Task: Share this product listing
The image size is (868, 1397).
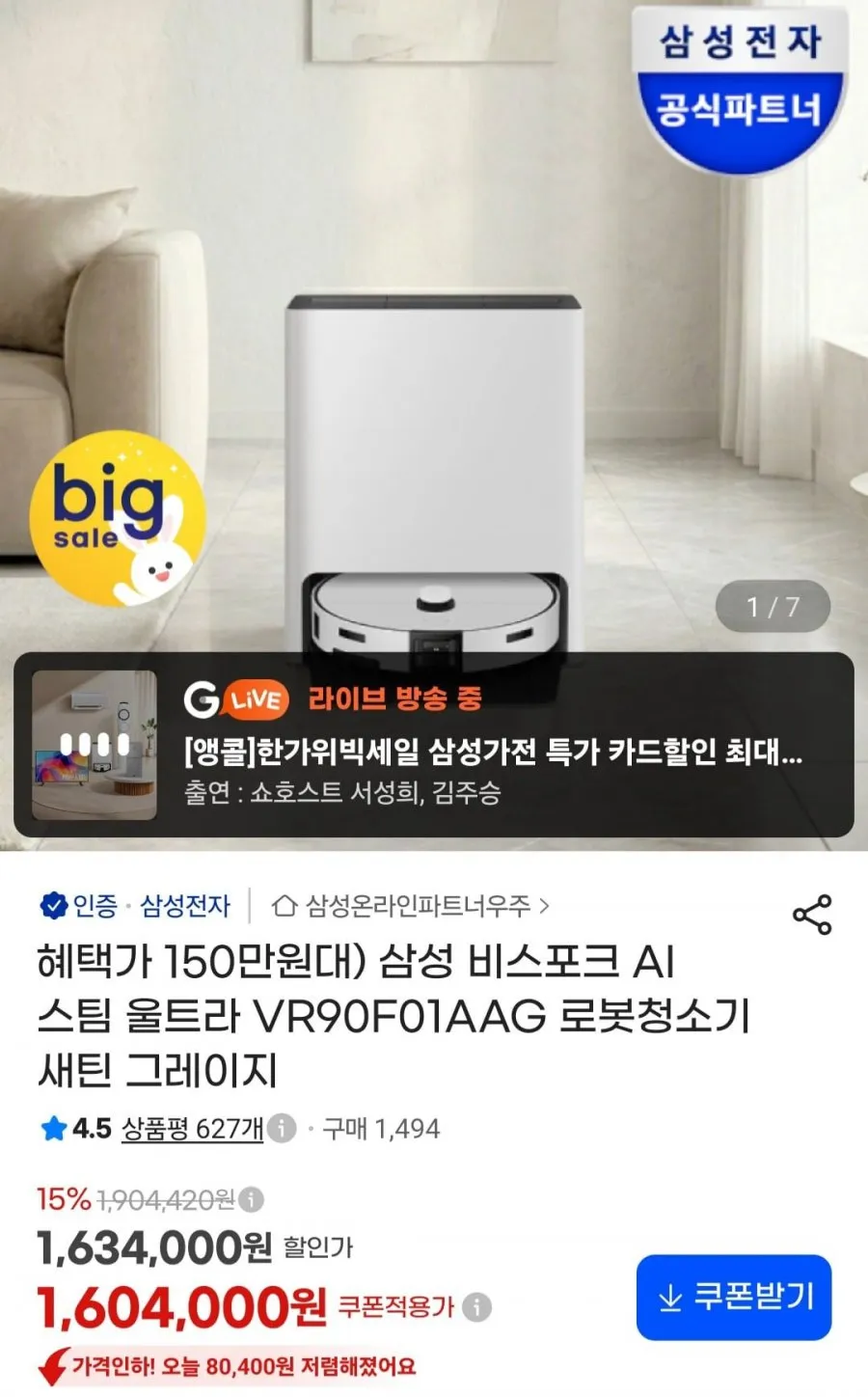Action: [x=812, y=915]
